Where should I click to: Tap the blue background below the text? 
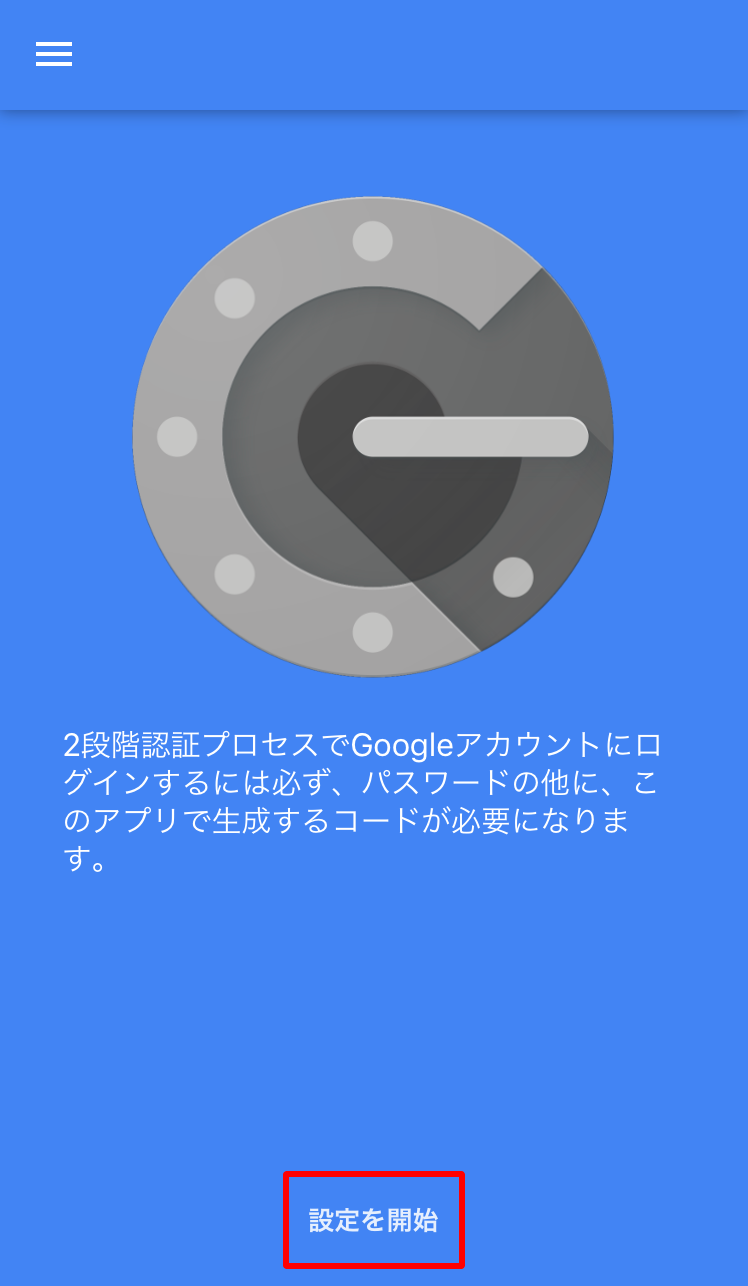374,1000
